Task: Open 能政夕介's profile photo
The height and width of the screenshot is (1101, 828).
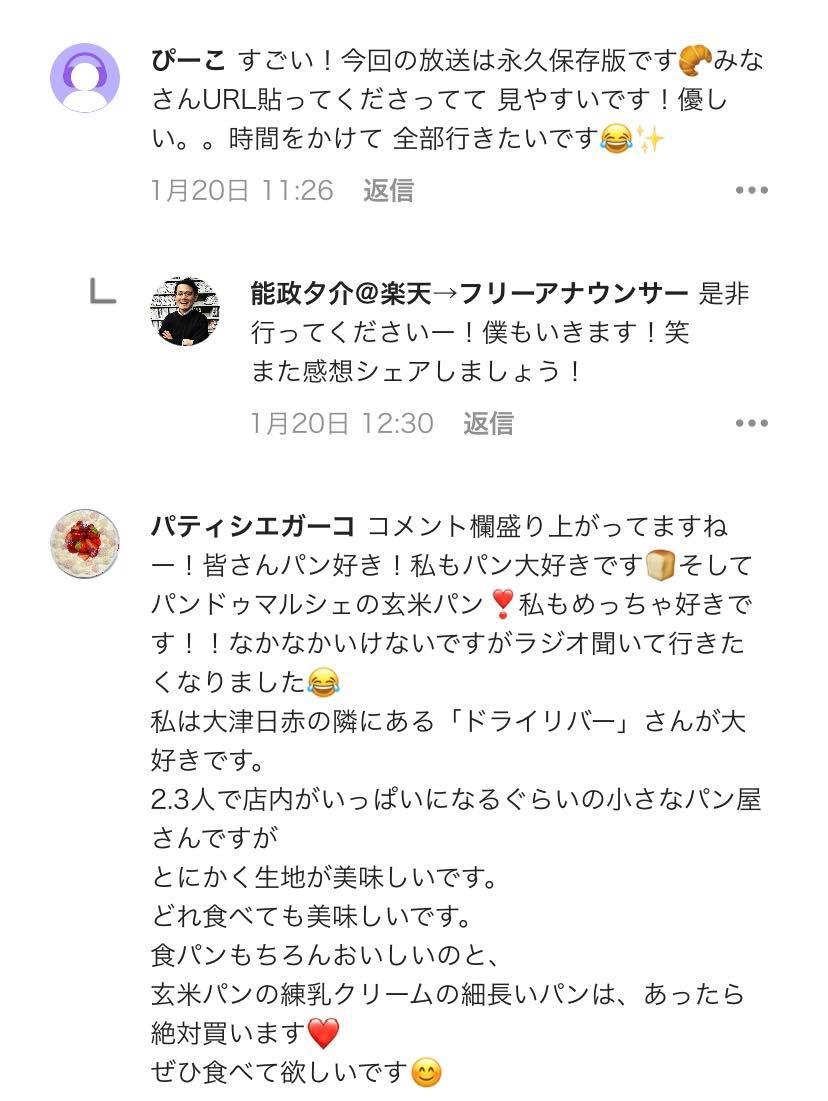Action: pos(185,311)
